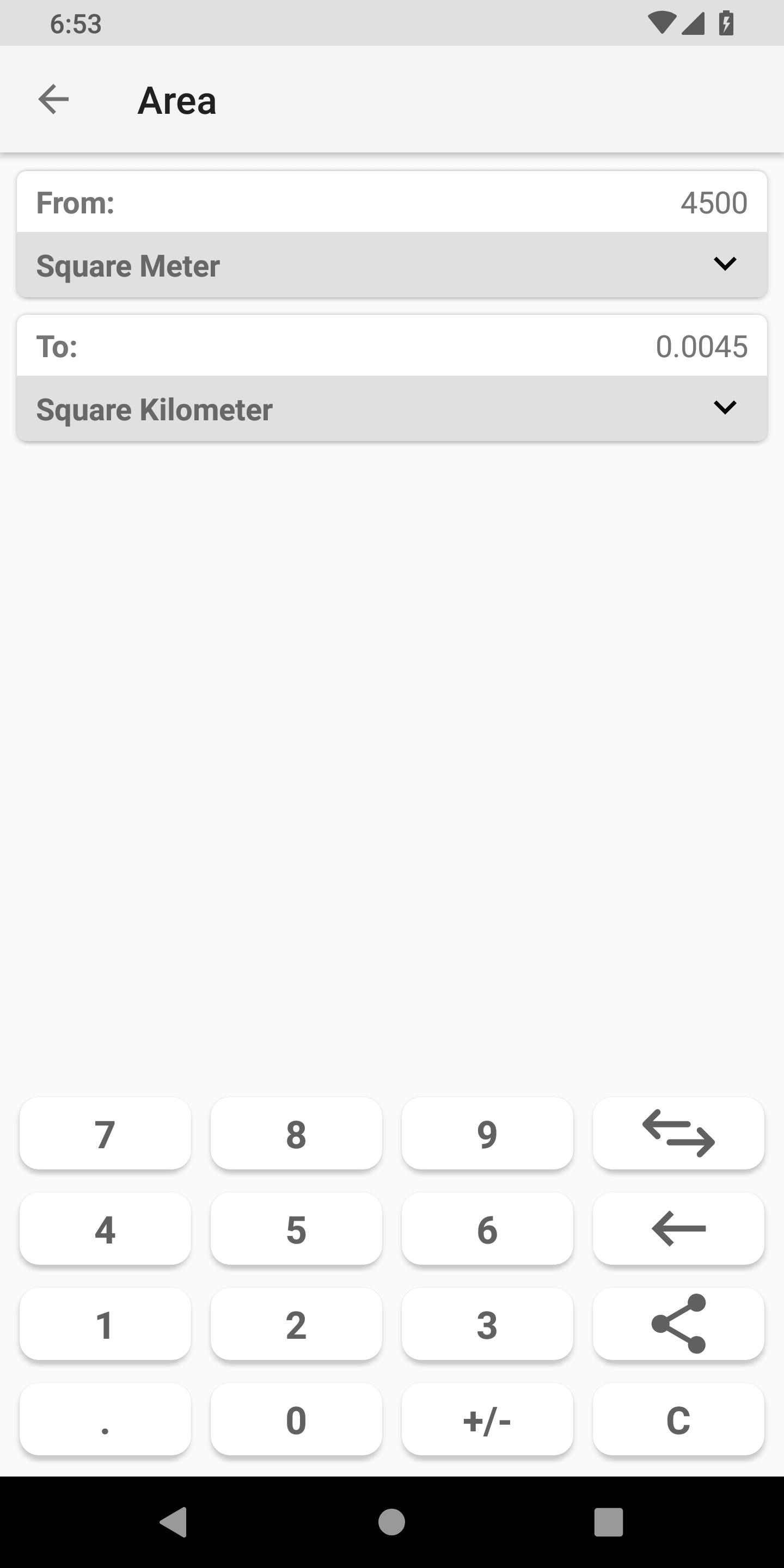
Task: Go back from the Area converter
Action: pyautogui.click(x=53, y=100)
